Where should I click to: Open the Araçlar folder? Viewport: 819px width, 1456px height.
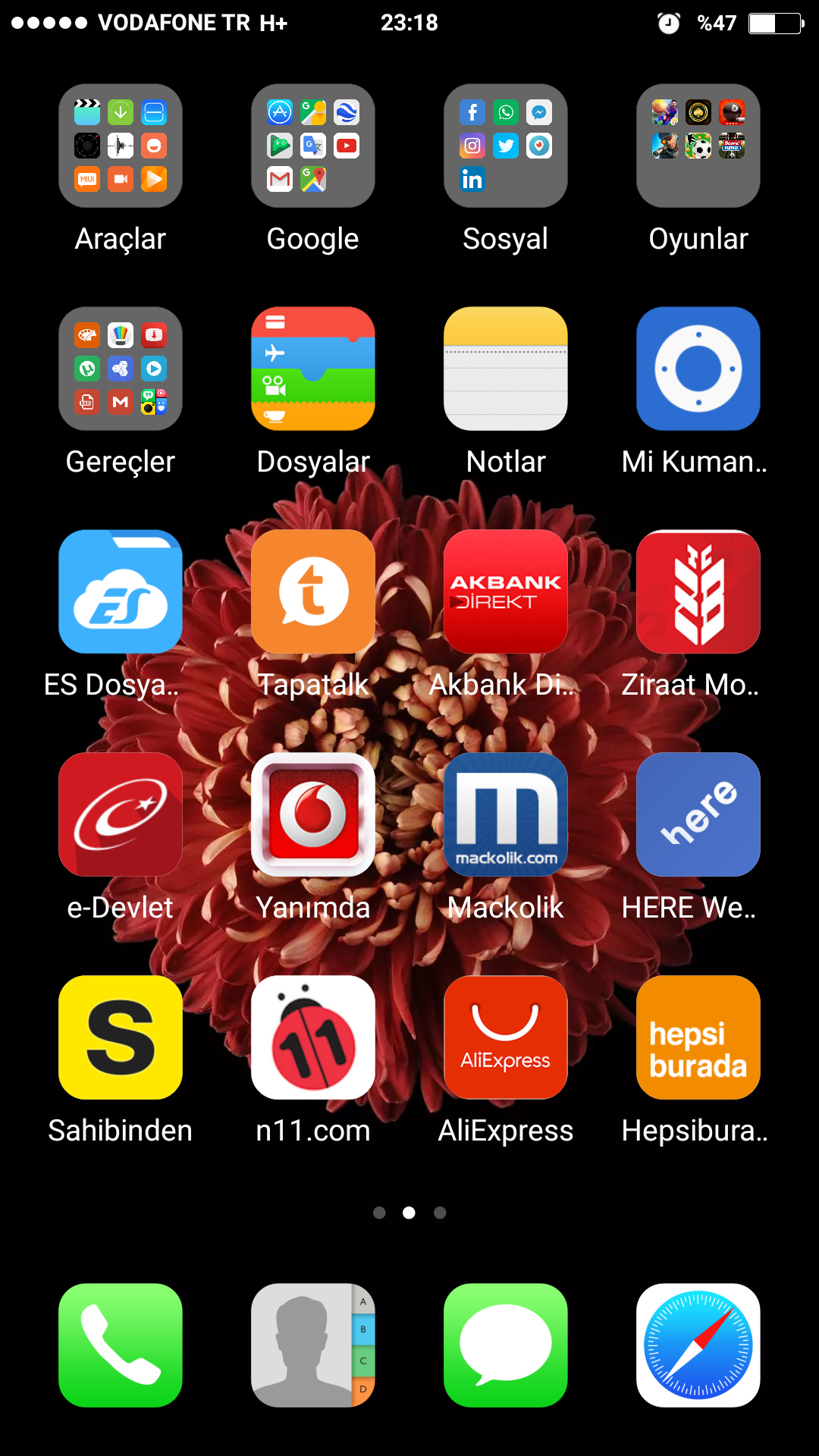[x=121, y=146]
